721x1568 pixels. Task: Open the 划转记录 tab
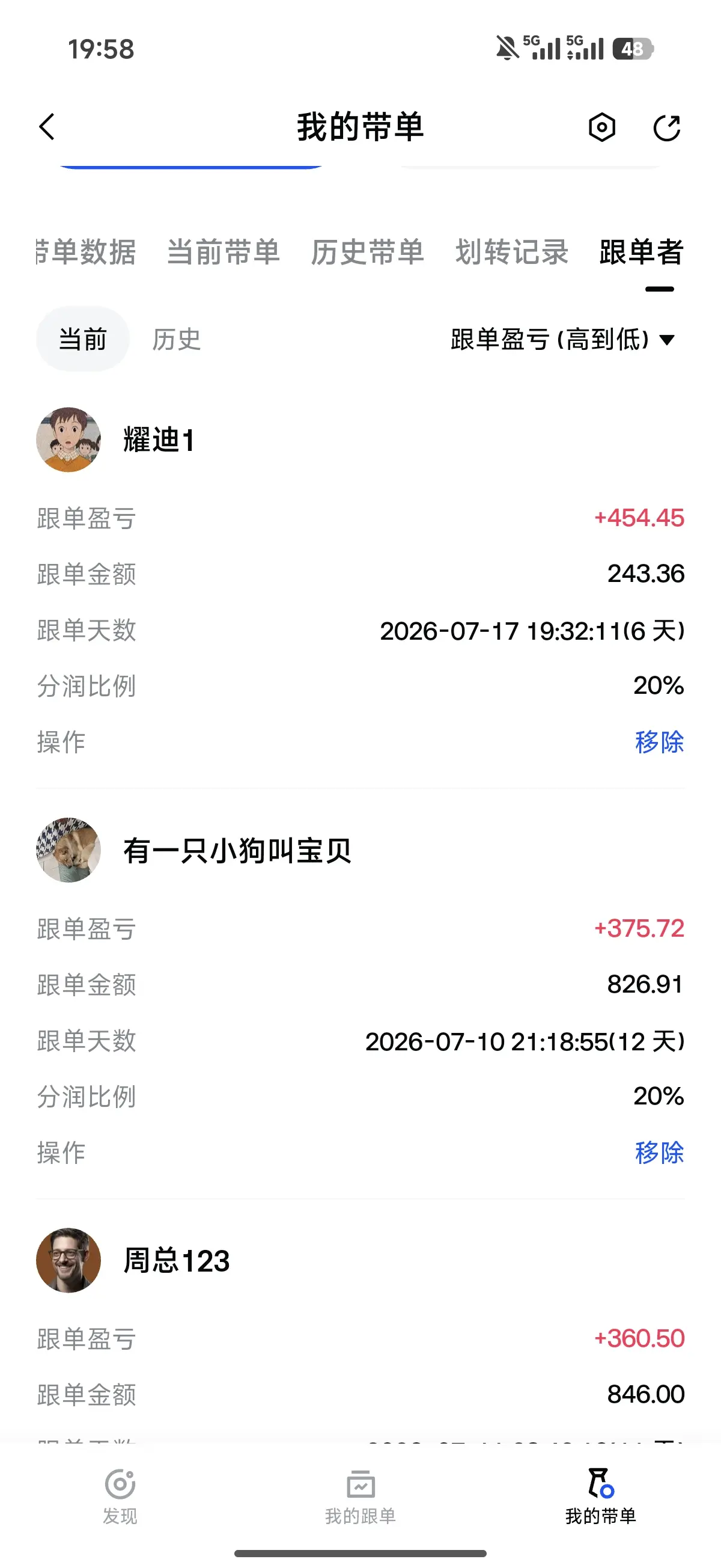(512, 251)
